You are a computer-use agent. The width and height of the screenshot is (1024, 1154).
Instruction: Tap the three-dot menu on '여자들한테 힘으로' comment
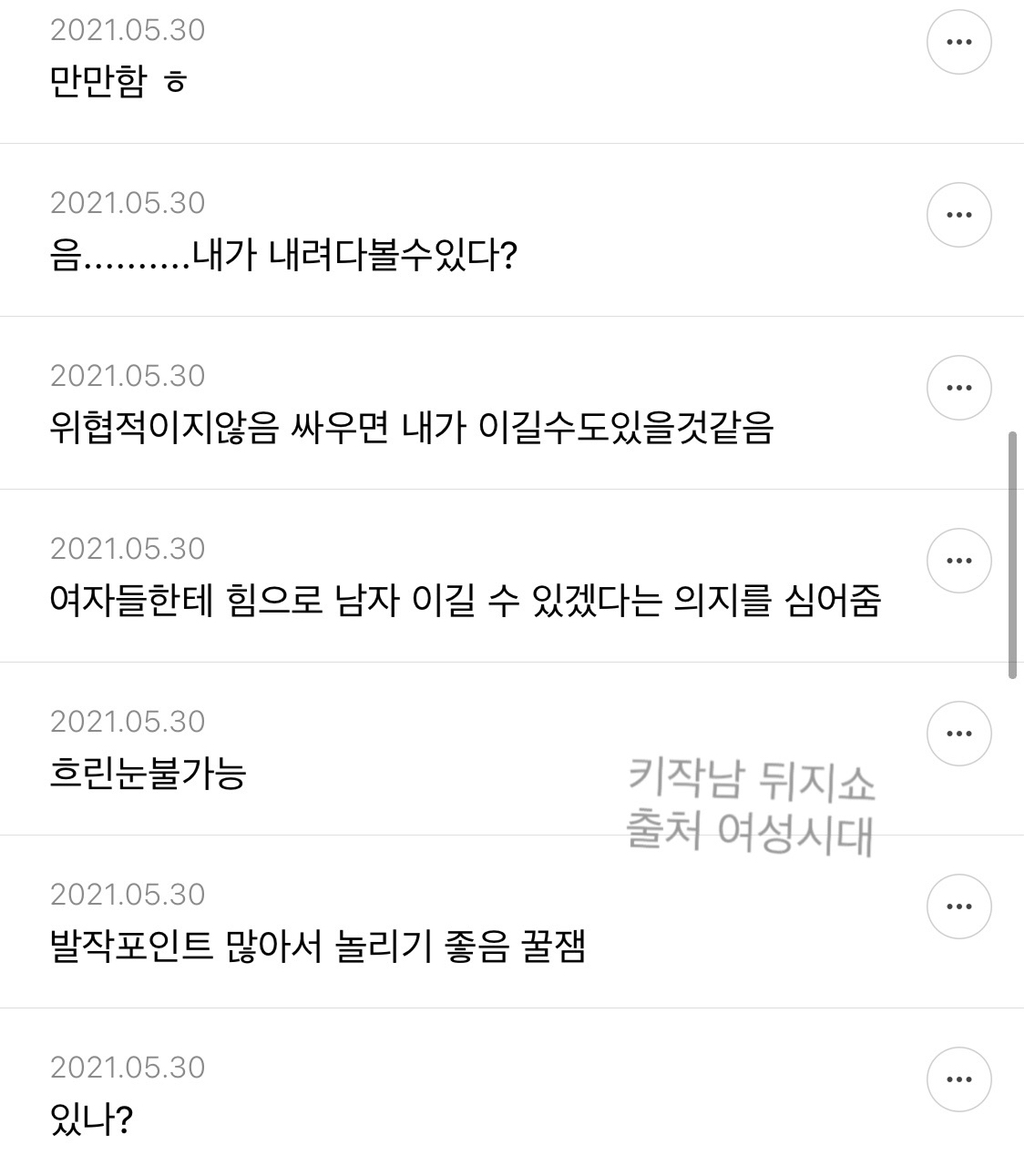coord(958,561)
